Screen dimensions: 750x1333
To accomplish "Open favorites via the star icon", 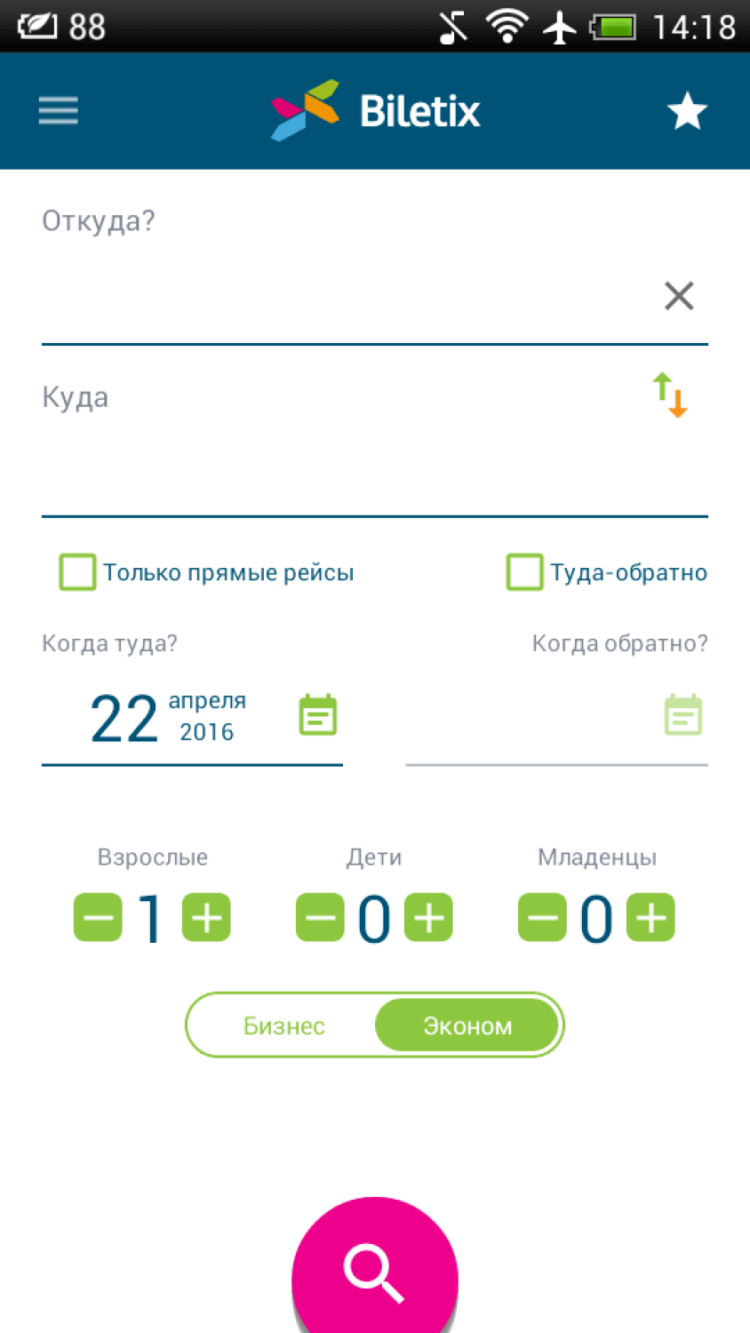I will (x=687, y=110).
